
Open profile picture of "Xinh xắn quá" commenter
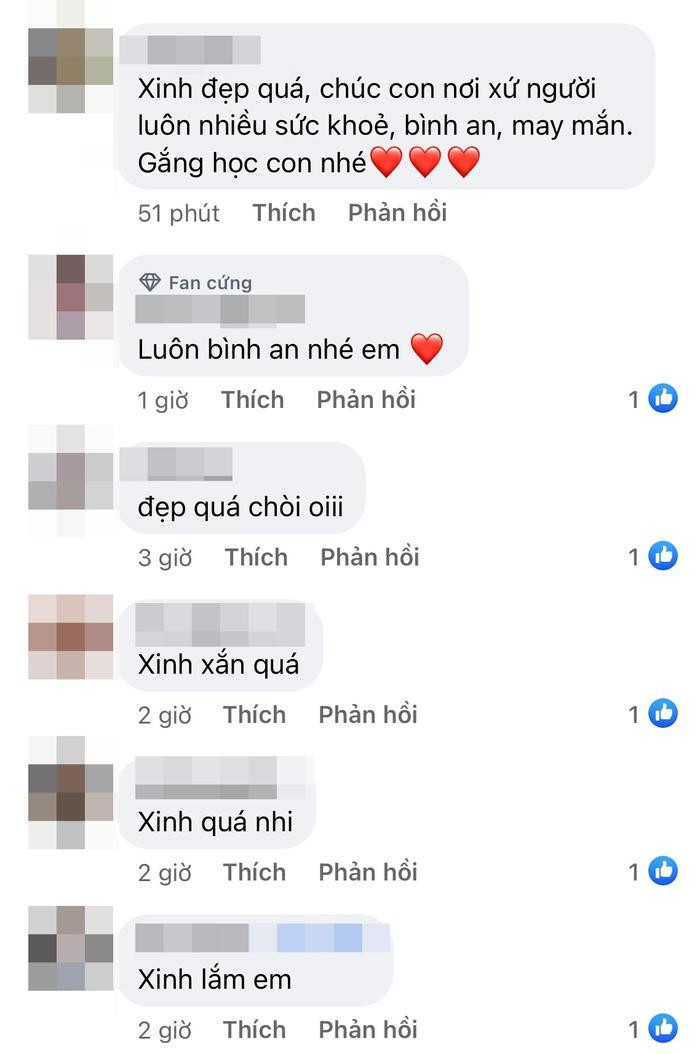tap(71, 637)
